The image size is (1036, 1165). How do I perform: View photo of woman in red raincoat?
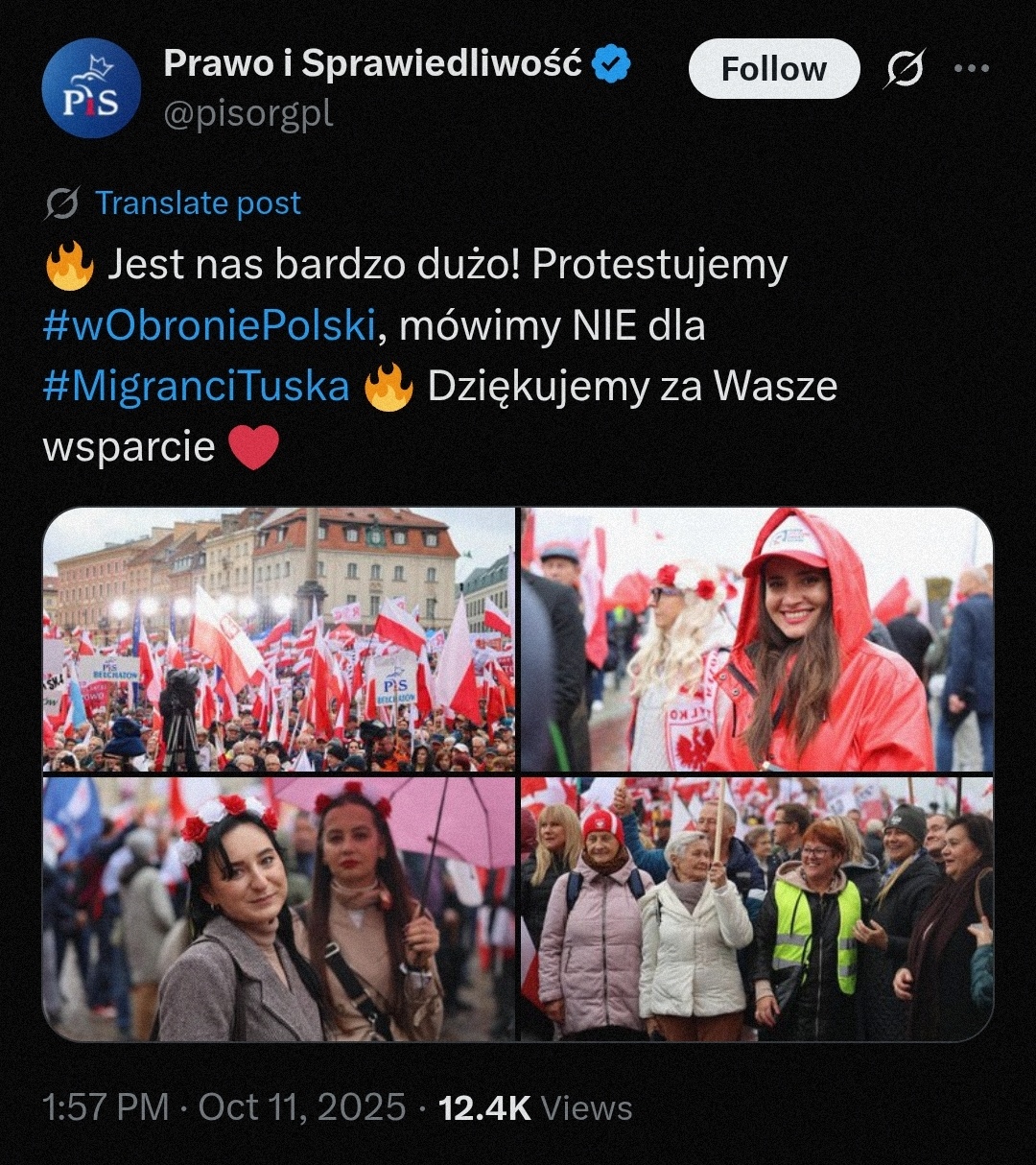pyautogui.click(x=756, y=640)
